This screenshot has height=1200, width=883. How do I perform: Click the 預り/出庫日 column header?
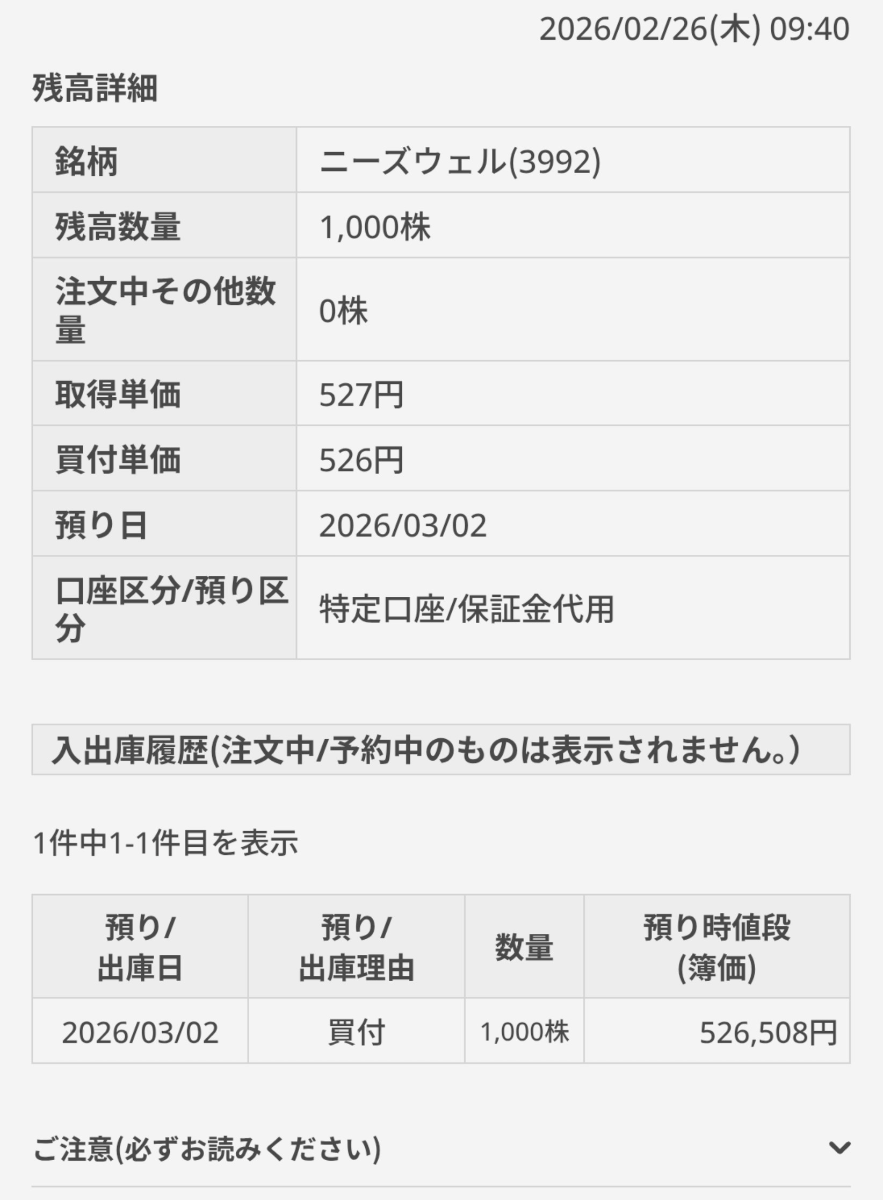tap(140, 945)
